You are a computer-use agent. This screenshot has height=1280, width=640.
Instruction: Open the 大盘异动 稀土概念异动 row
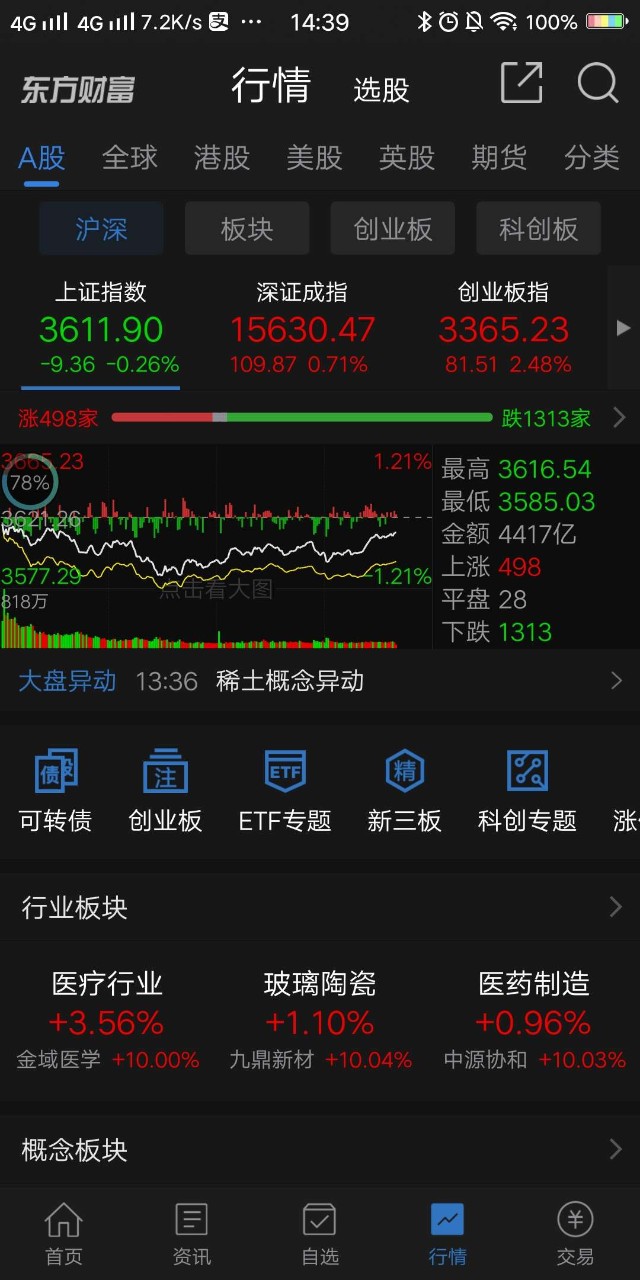(x=320, y=681)
